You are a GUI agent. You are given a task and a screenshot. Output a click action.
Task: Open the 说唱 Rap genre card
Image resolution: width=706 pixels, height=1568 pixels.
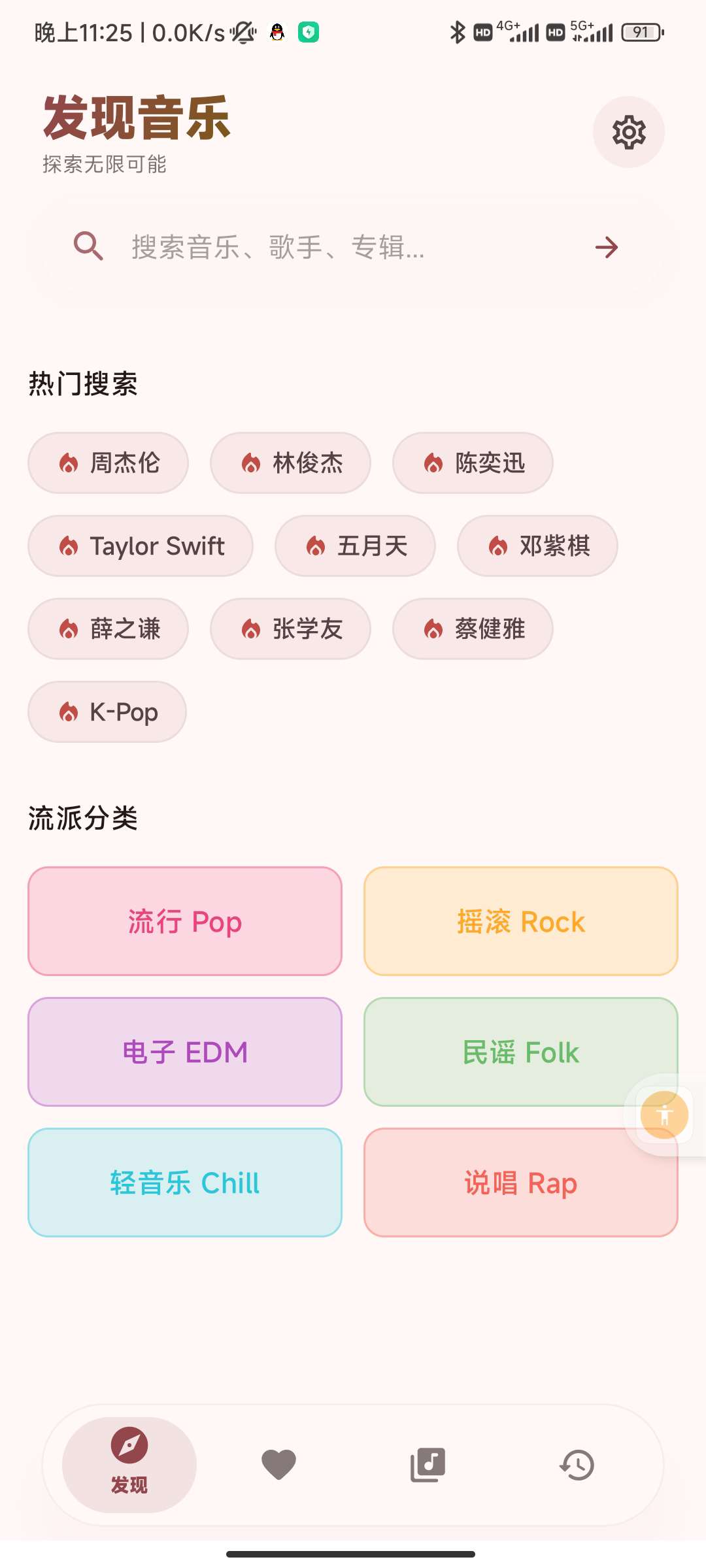pos(520,1183)
